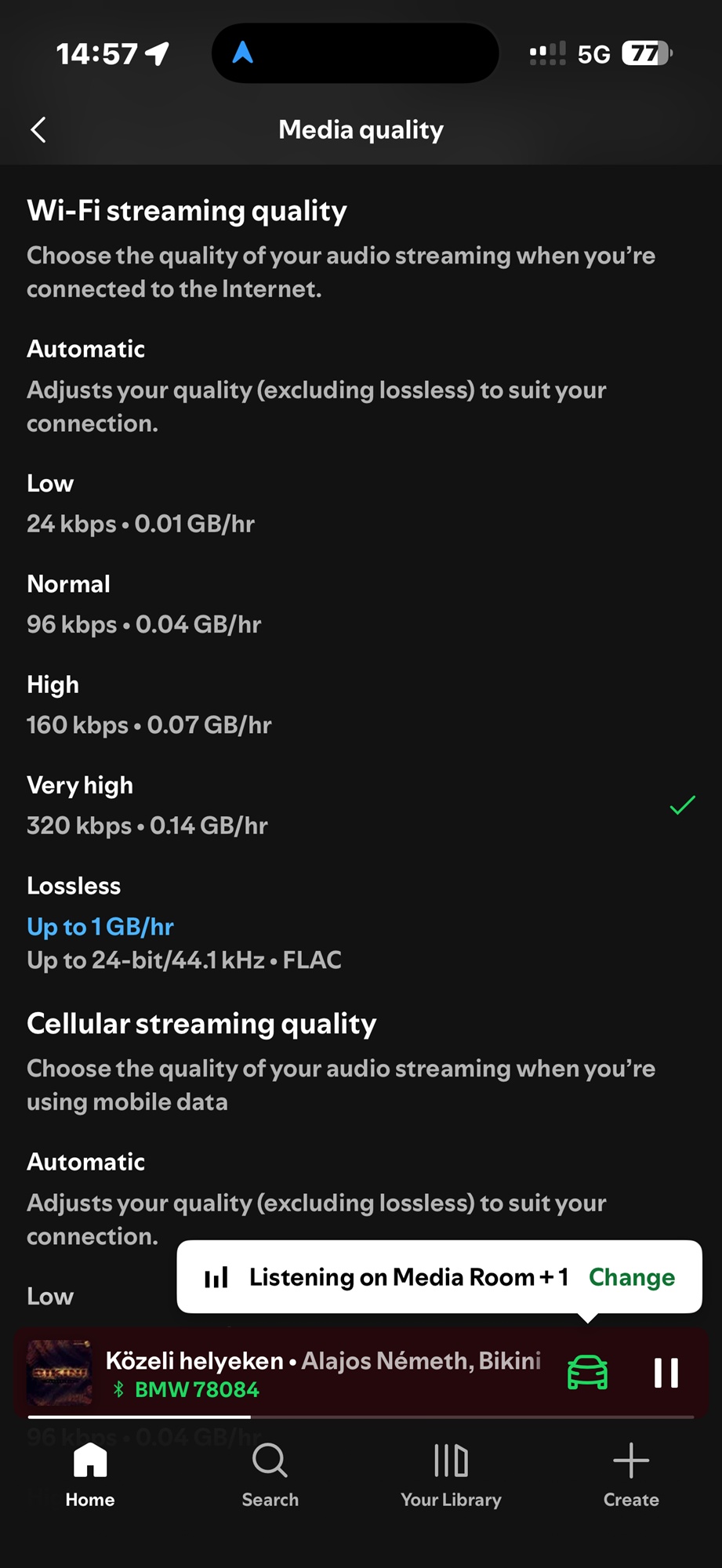Switch to the Home tab
This screenshot has width=722, height=1568.
(90, 1475)
